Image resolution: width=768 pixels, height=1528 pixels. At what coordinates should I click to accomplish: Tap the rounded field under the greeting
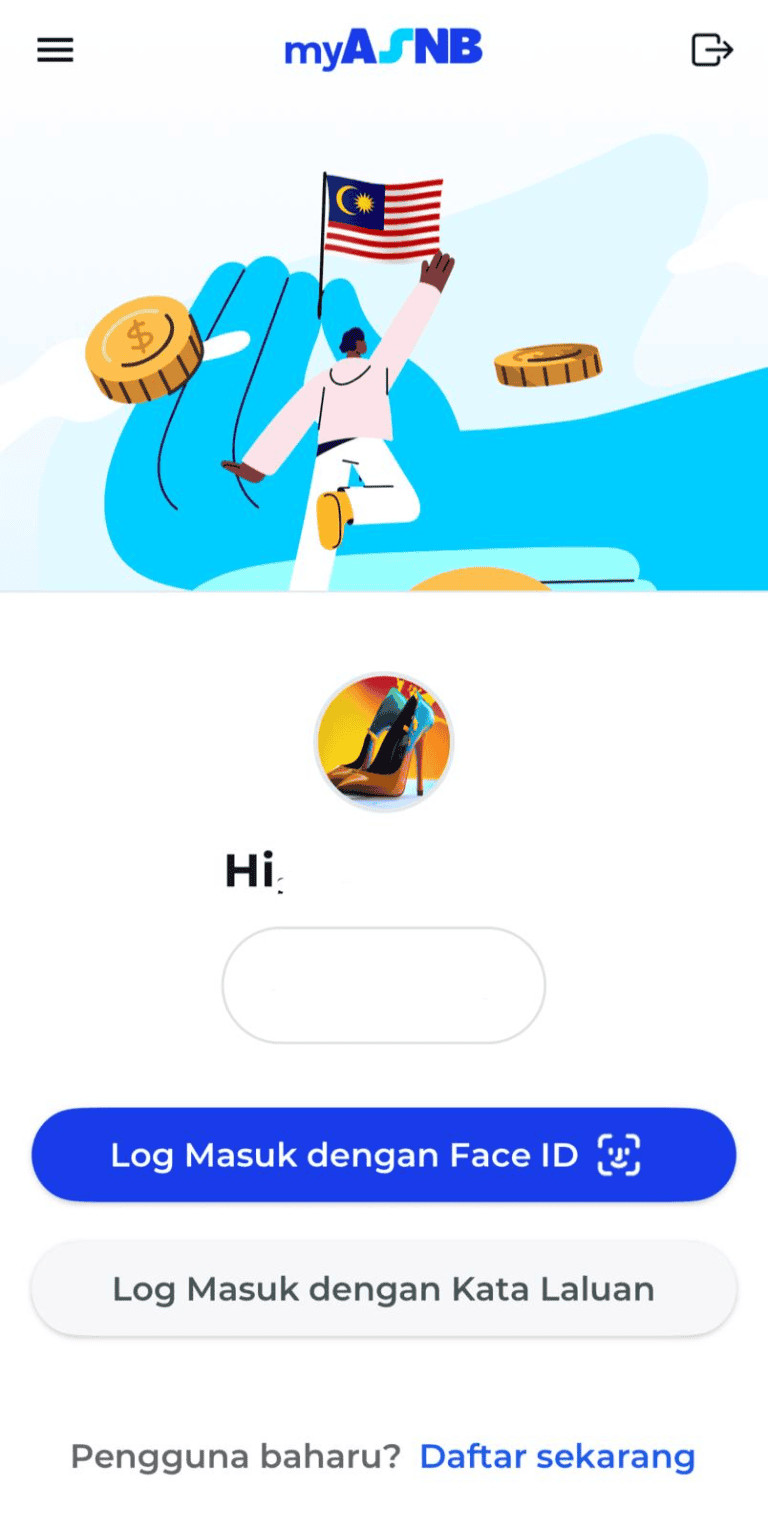pyautogui.click(x=384, y=985)
